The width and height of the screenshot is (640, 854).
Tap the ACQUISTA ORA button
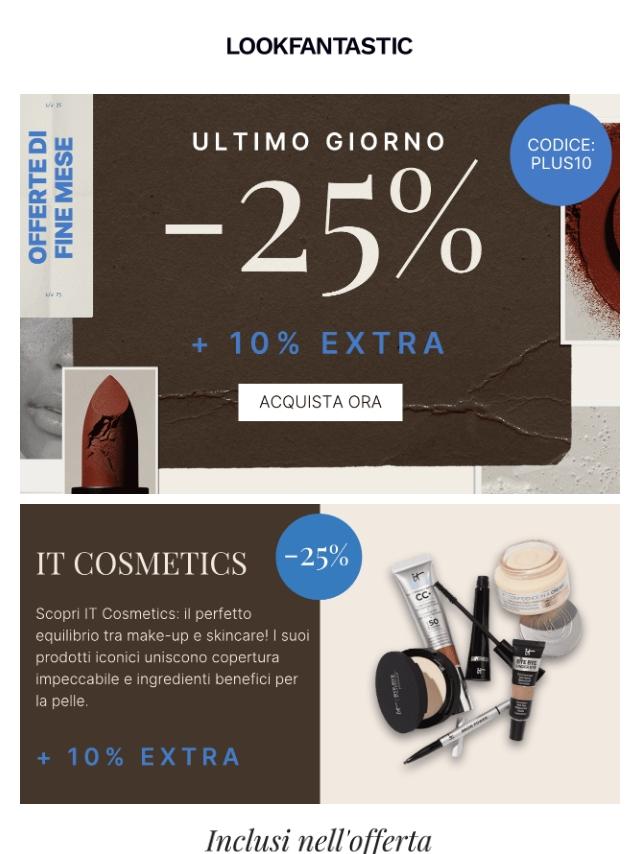(x=320, y=402)
